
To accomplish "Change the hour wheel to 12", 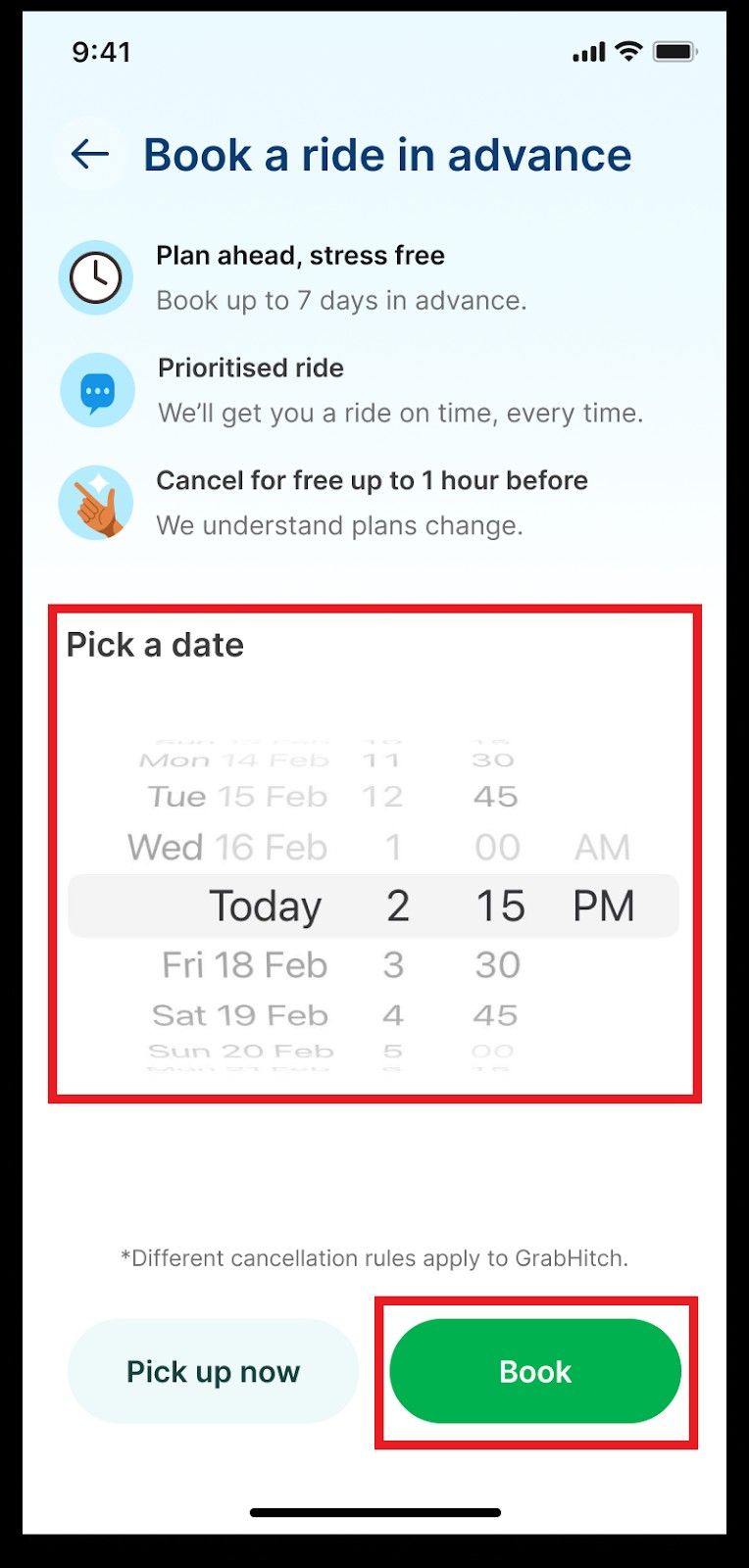I will 382,797.
